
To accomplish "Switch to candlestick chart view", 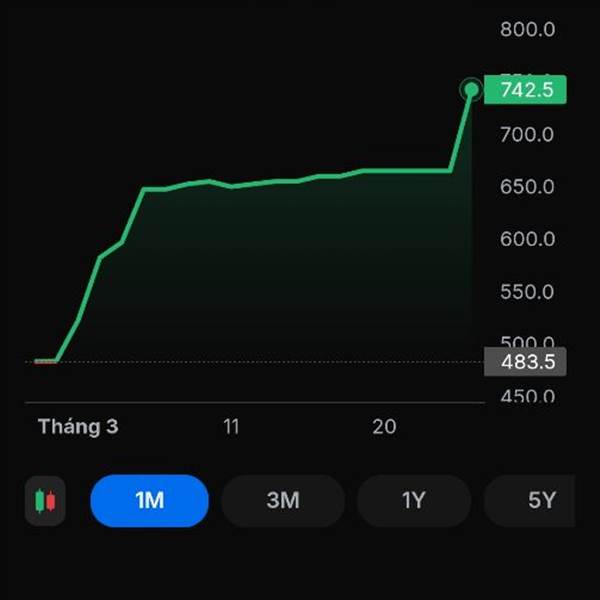I will click(45, 501).
